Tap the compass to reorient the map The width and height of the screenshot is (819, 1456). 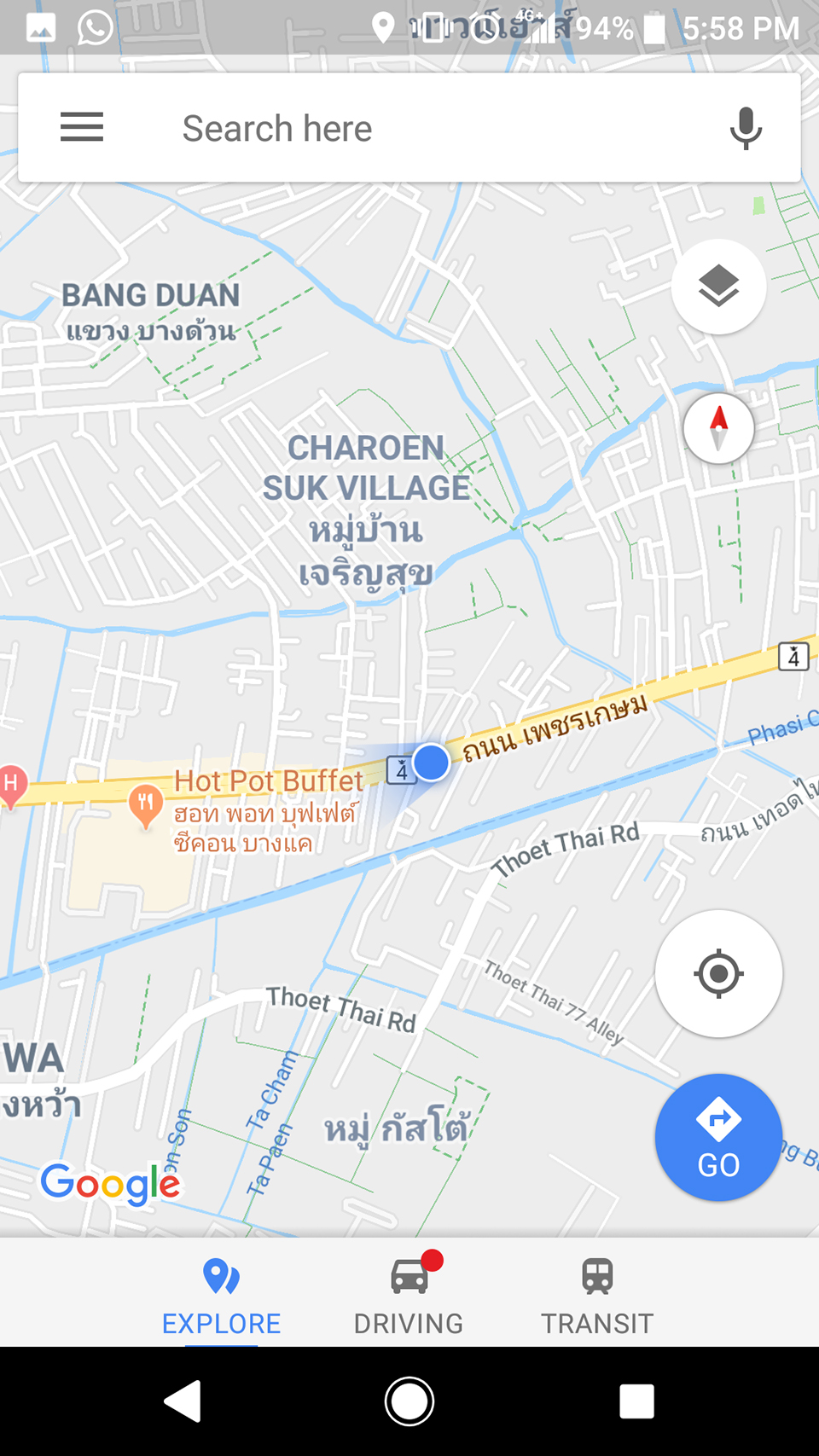pyautogui.click(x=718, y=428)
